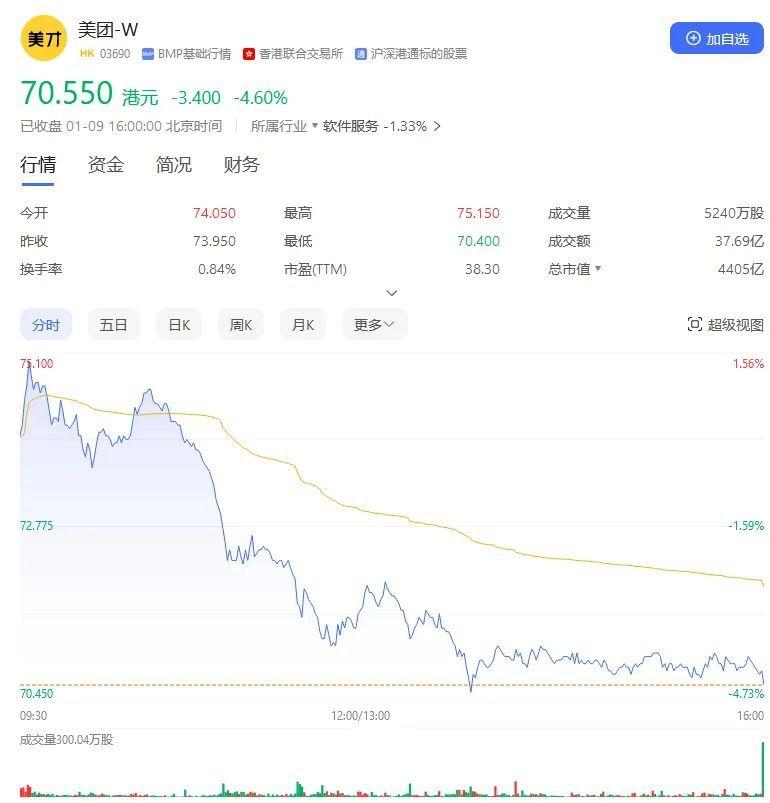The image size is (770, 803).
Task: Show the 周K chart
Action: [241, 324]
